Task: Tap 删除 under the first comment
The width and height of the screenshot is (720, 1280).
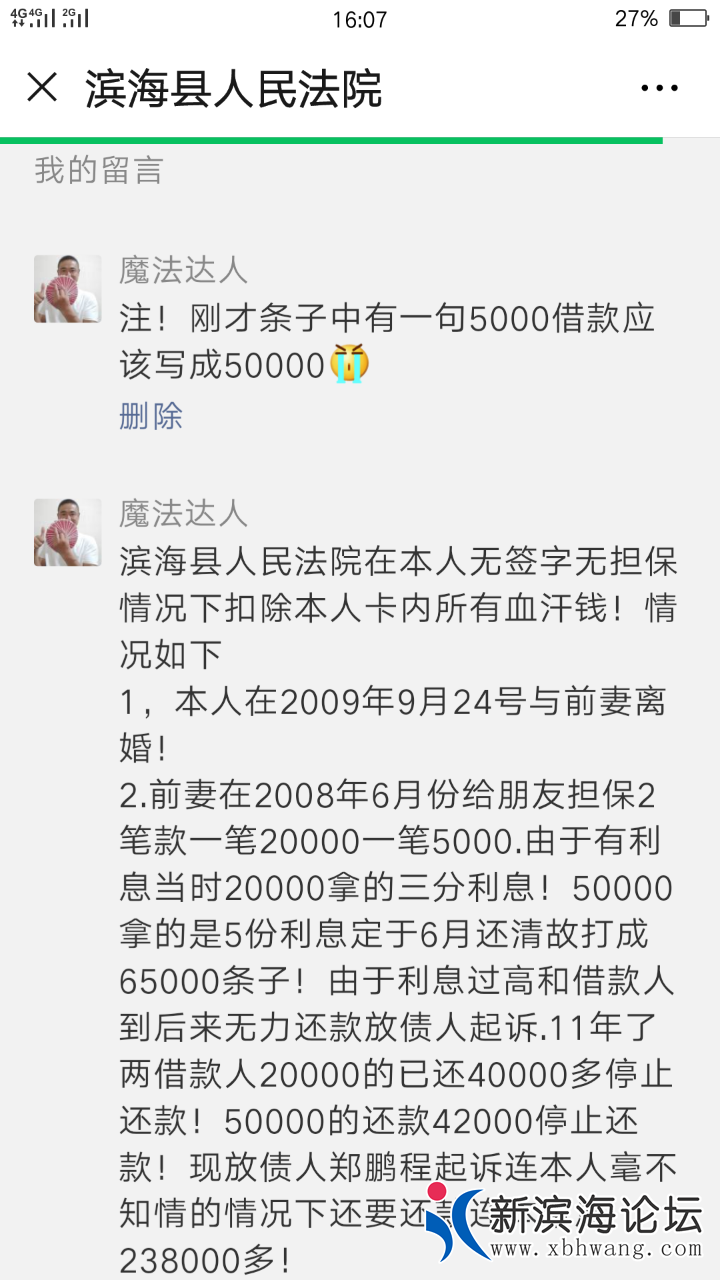Action: [151, 416]
